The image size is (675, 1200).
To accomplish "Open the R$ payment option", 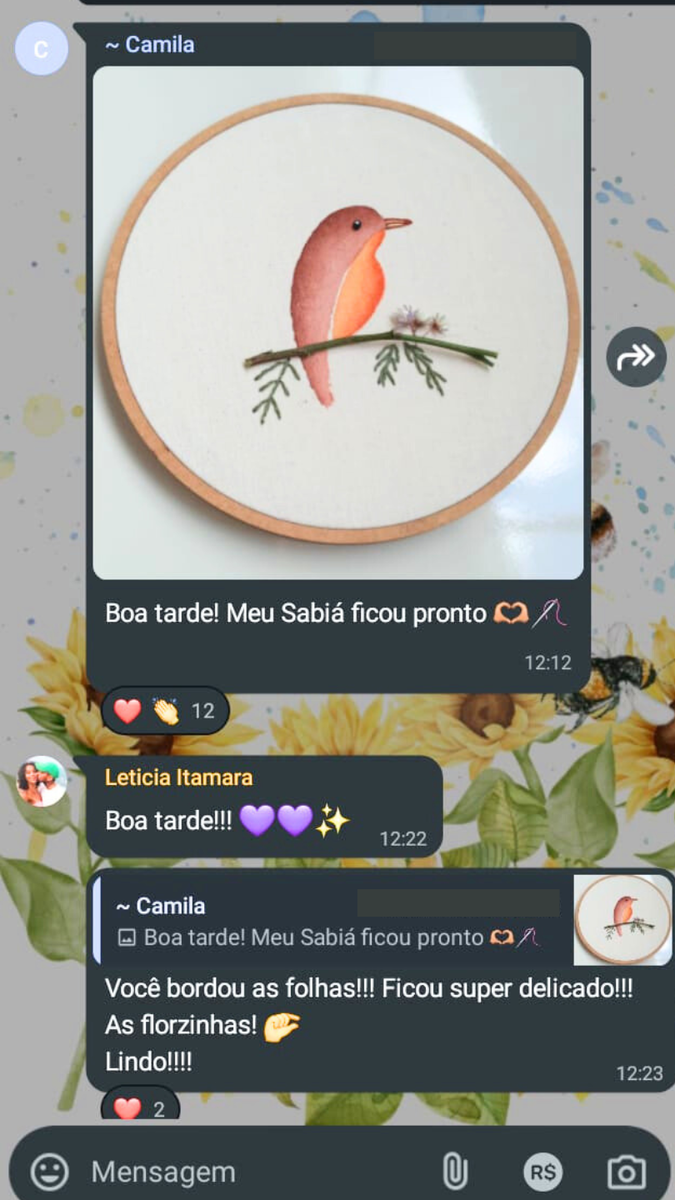I will click(x=543, y=1171).
